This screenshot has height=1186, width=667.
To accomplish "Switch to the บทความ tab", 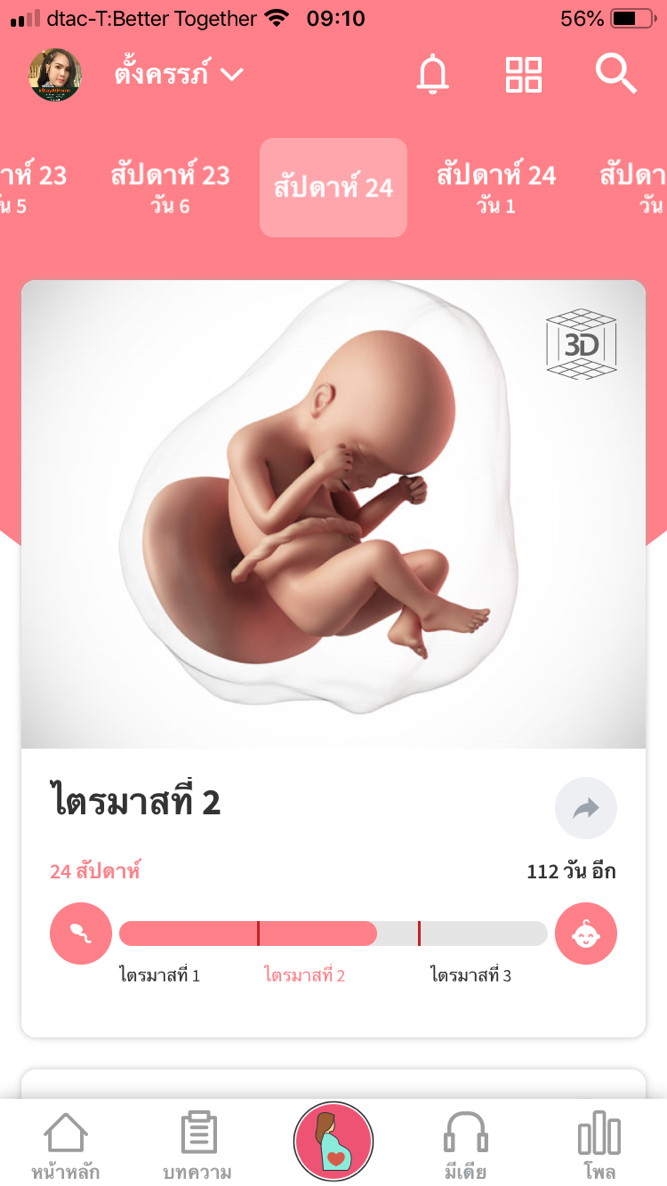I will point(198,1146).
